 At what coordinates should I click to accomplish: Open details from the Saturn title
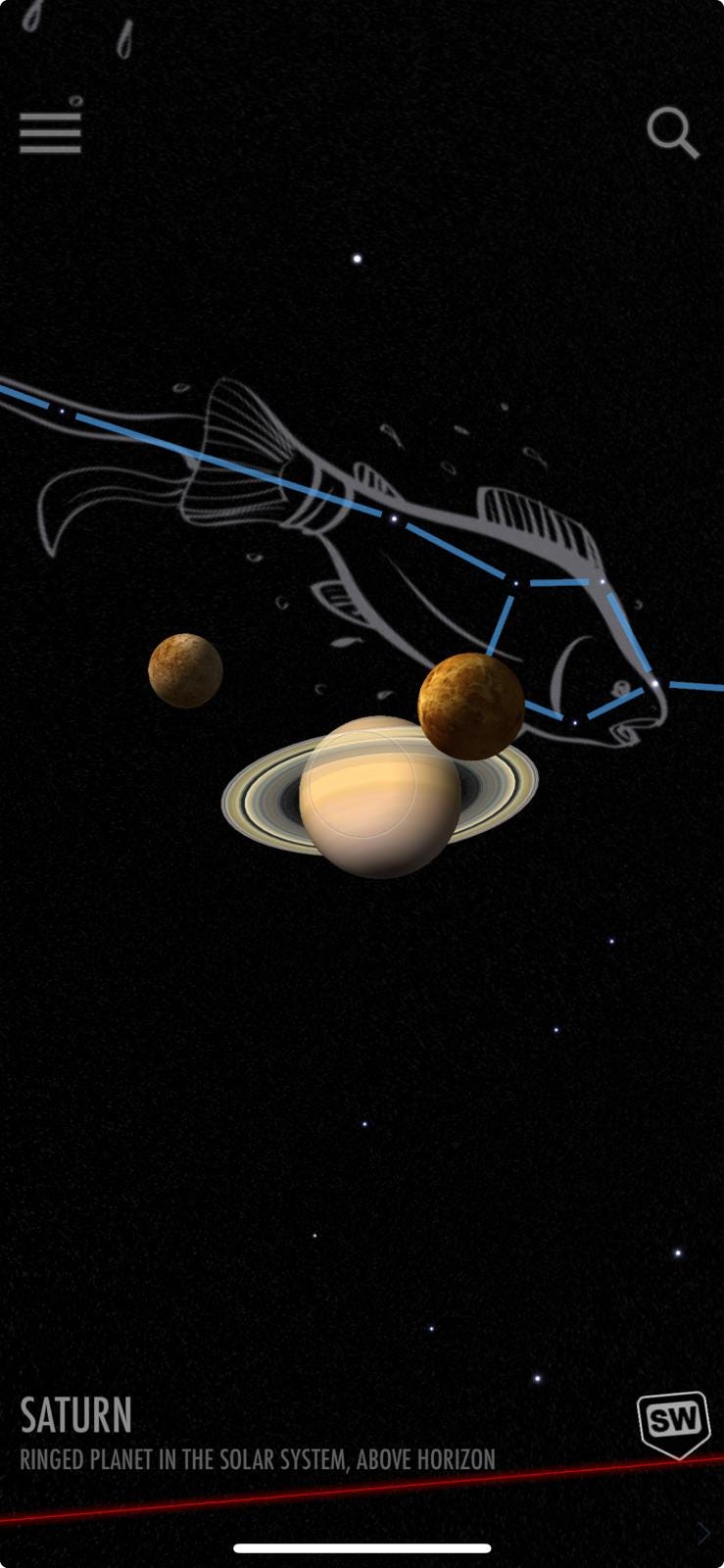(x=76, y=1416)
